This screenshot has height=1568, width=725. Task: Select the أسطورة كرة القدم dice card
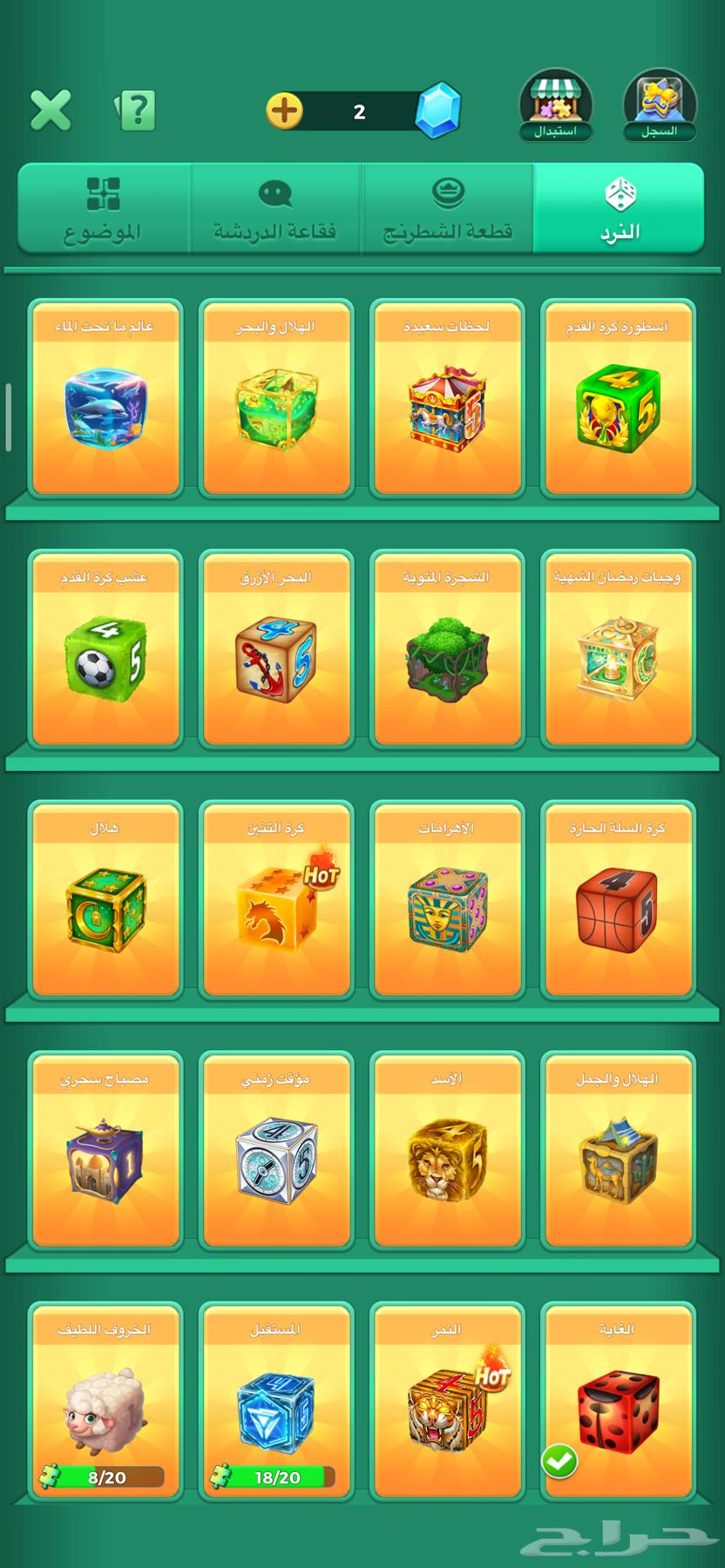[x=618, y=399]
